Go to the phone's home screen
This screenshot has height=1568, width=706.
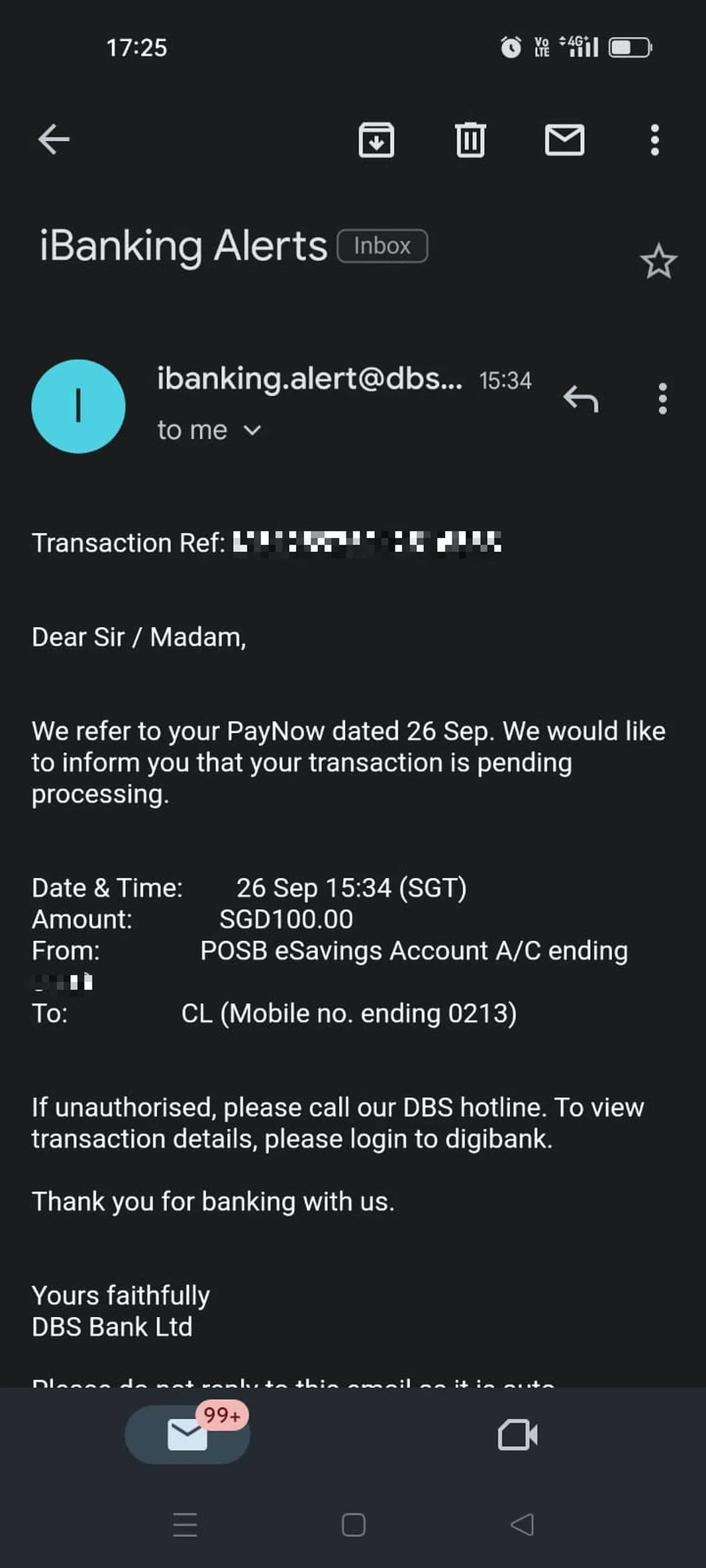pyautogui.click(x=353, y=1525)
